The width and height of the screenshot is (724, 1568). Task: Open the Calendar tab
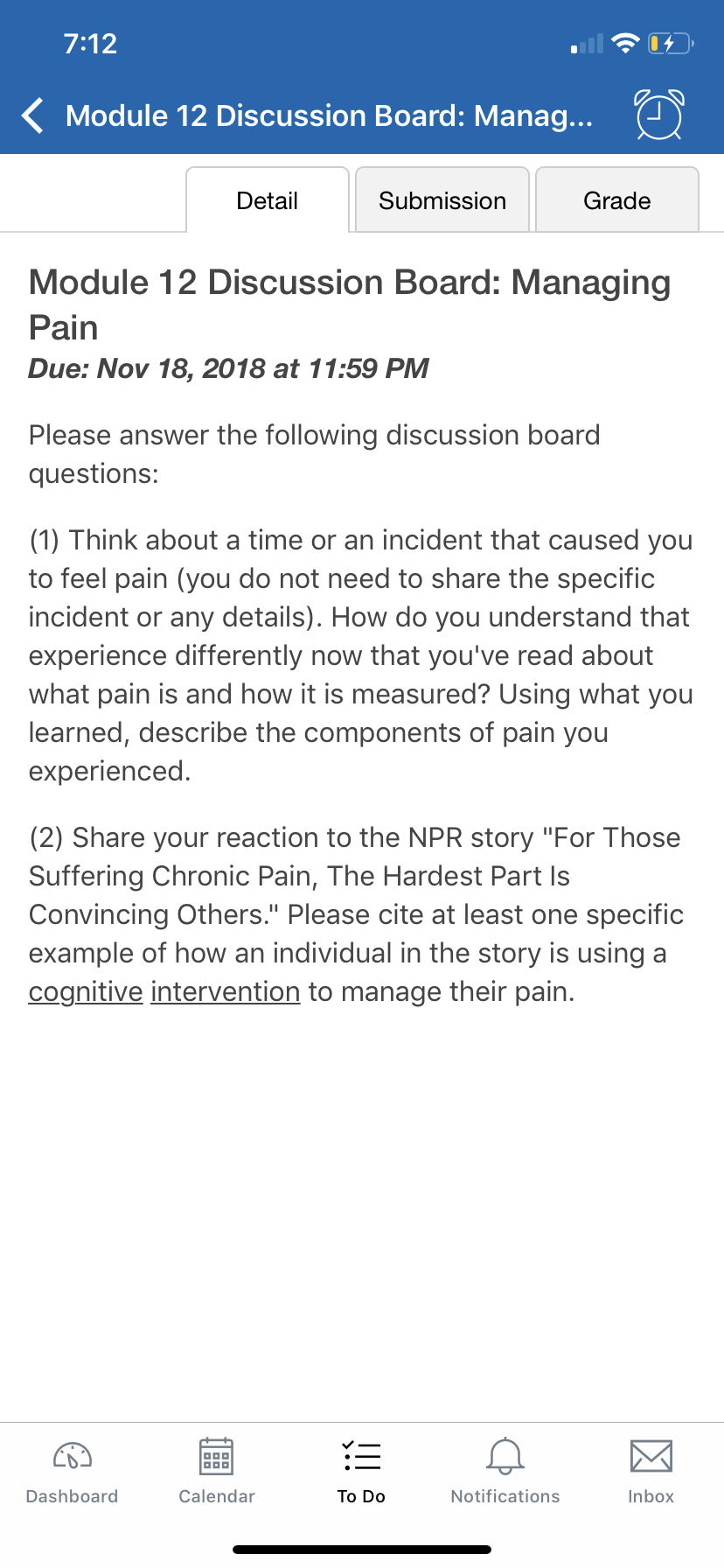click(x=217, y=1471)
